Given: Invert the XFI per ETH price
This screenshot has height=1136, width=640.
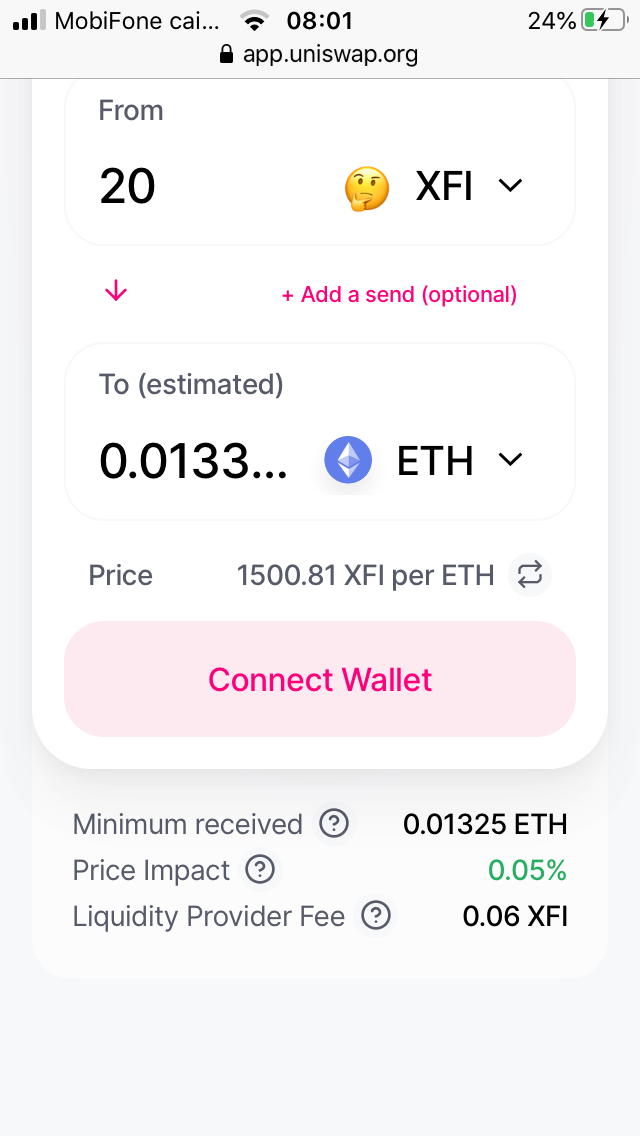Looking at the screenshot, I should click(529, 575).
